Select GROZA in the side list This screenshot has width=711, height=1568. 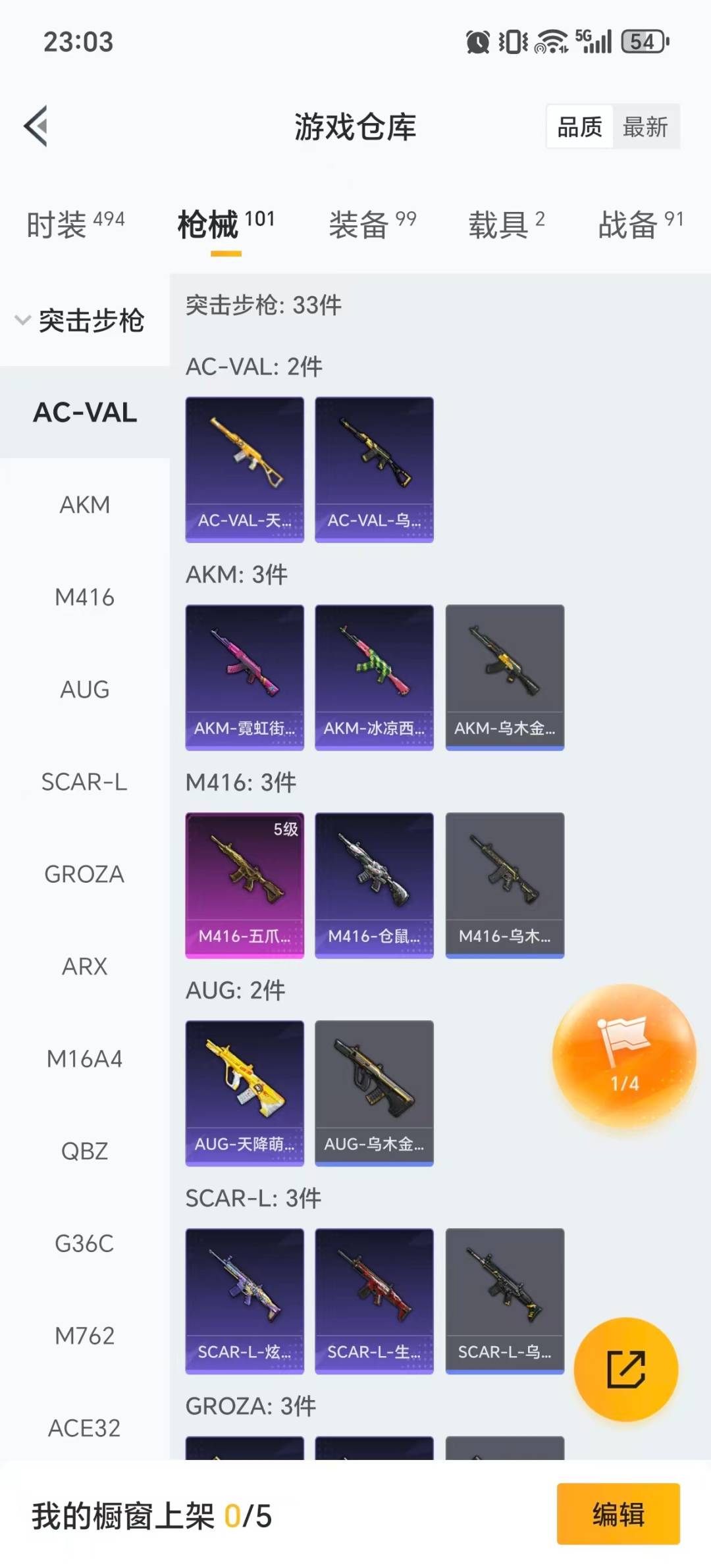84,874
